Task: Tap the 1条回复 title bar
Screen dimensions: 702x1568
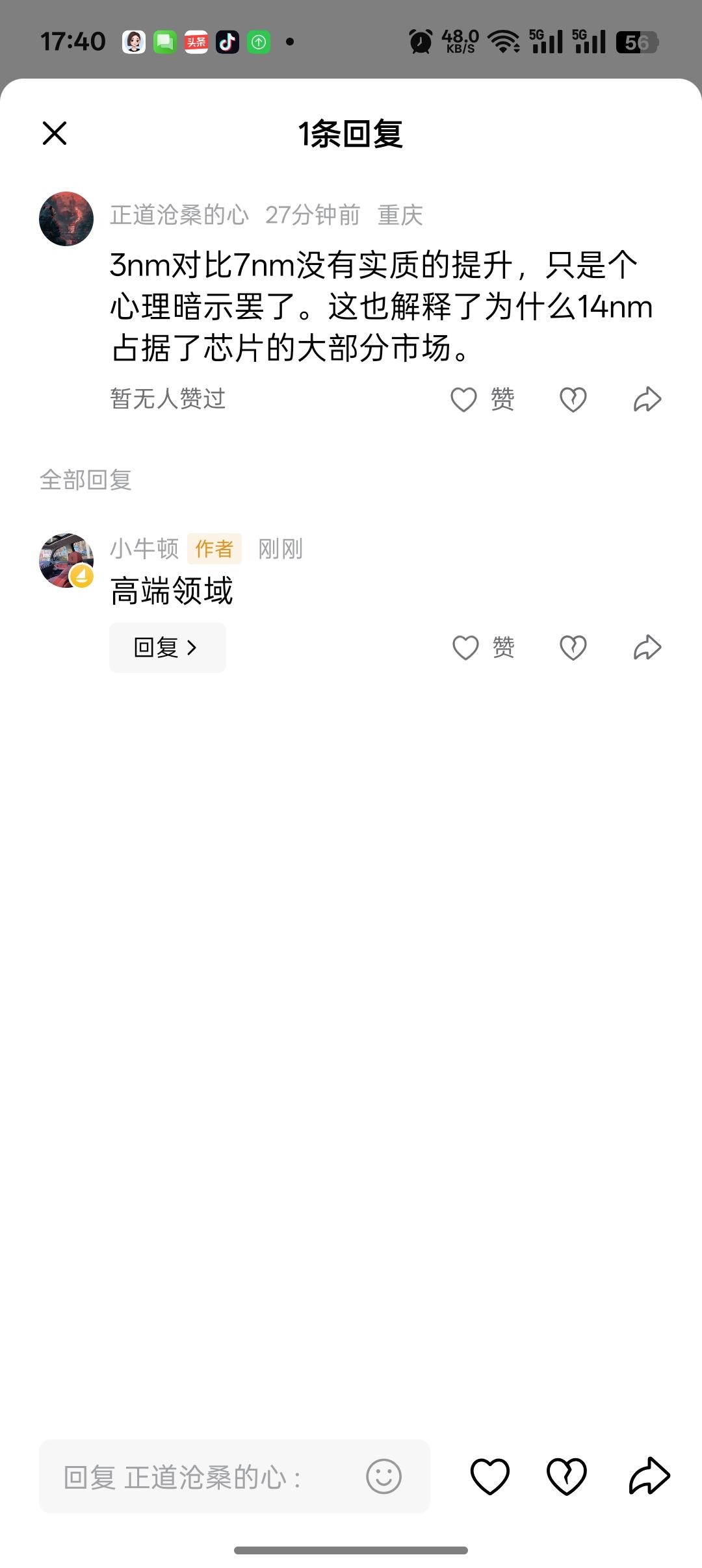Action: 351,133
